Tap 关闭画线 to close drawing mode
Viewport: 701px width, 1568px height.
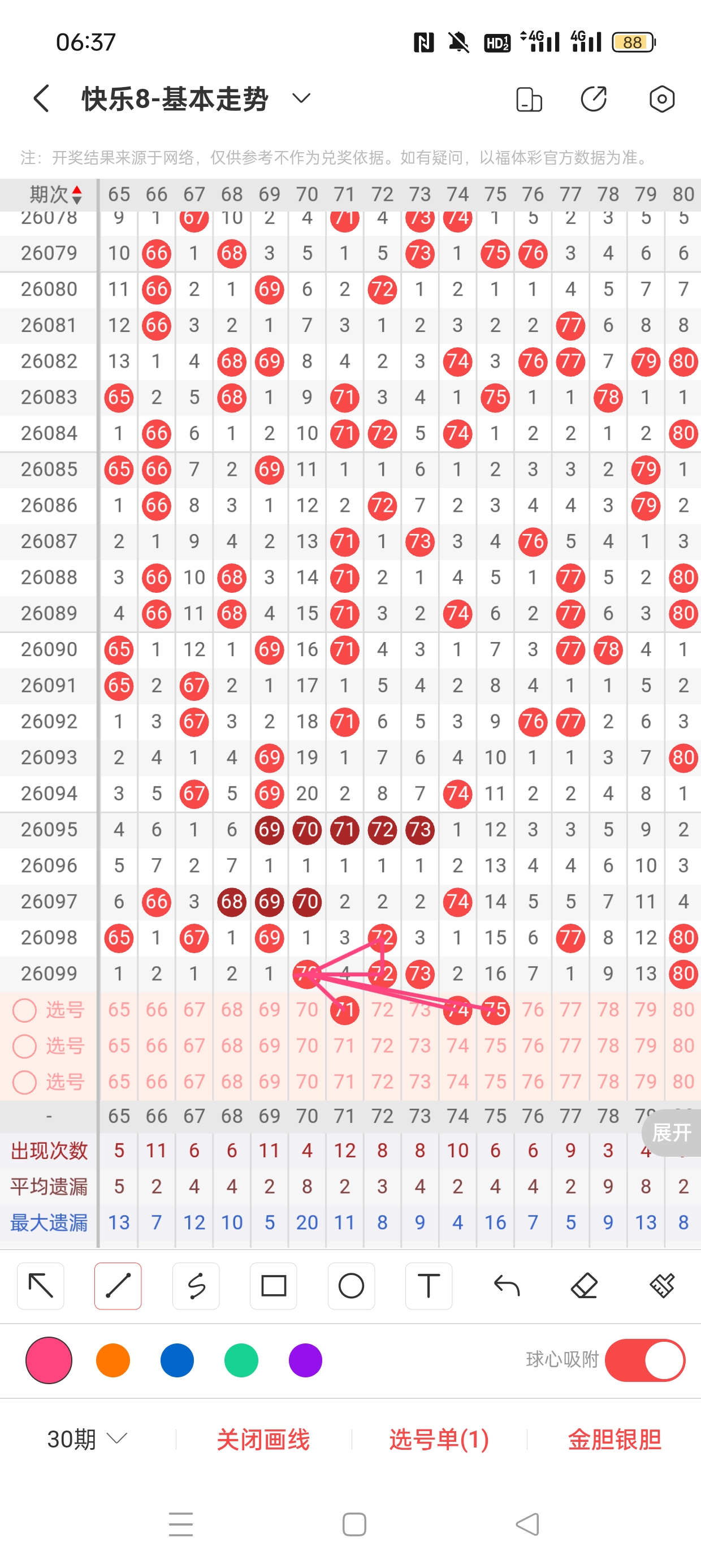[x=263, y=1440]
